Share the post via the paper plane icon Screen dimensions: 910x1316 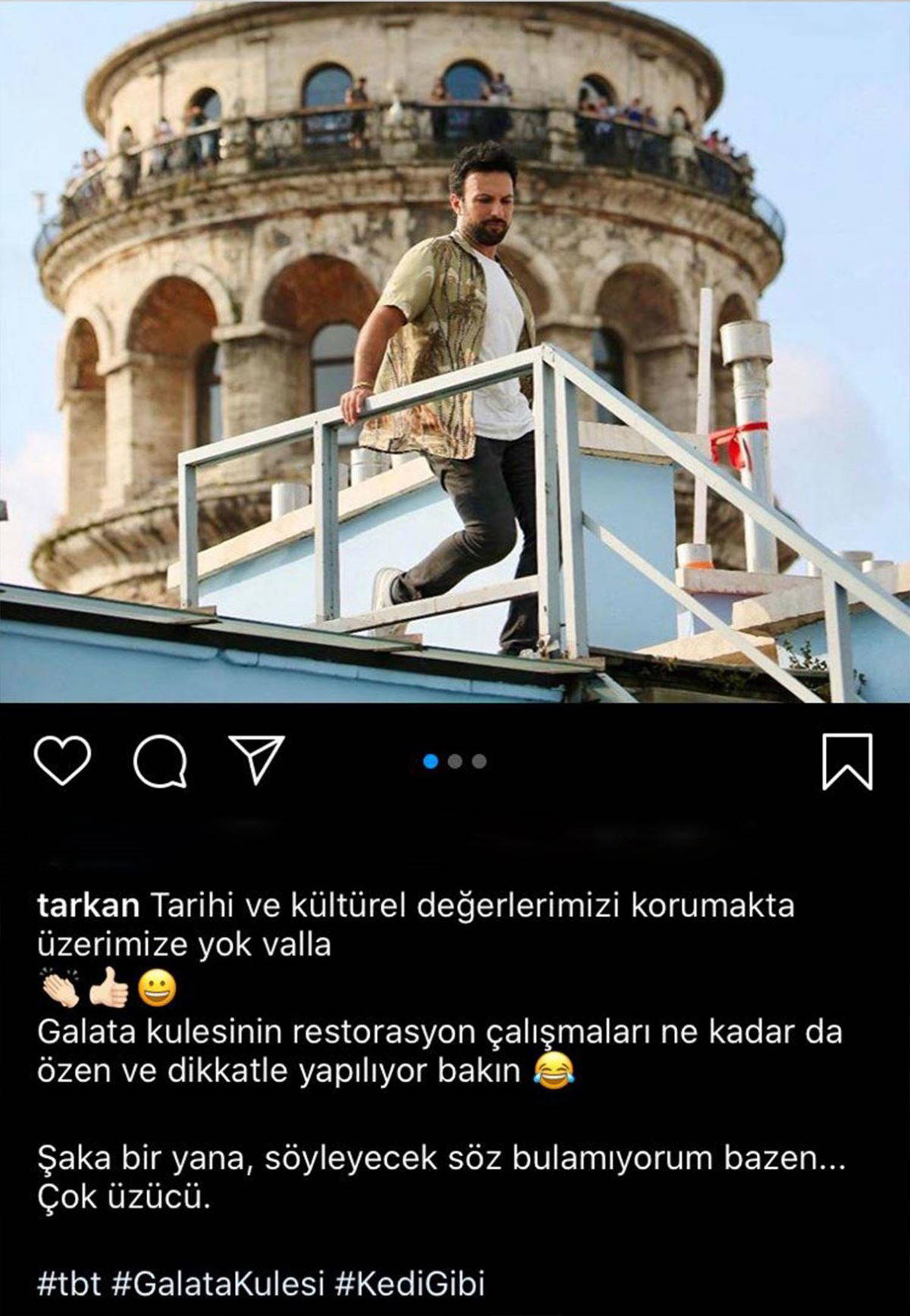(256, 759)
